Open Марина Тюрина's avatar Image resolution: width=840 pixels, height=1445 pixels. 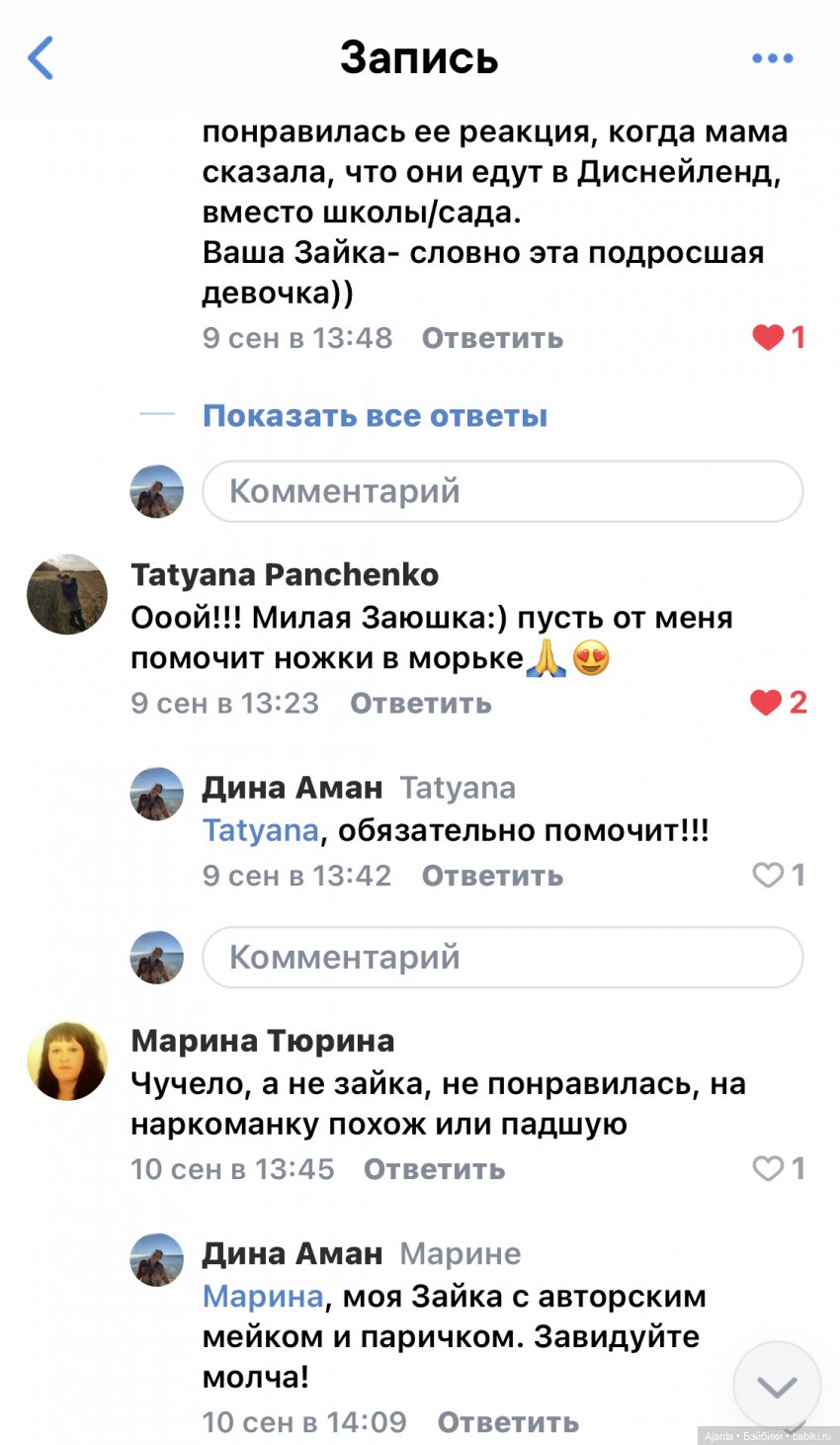(67, 1061)
